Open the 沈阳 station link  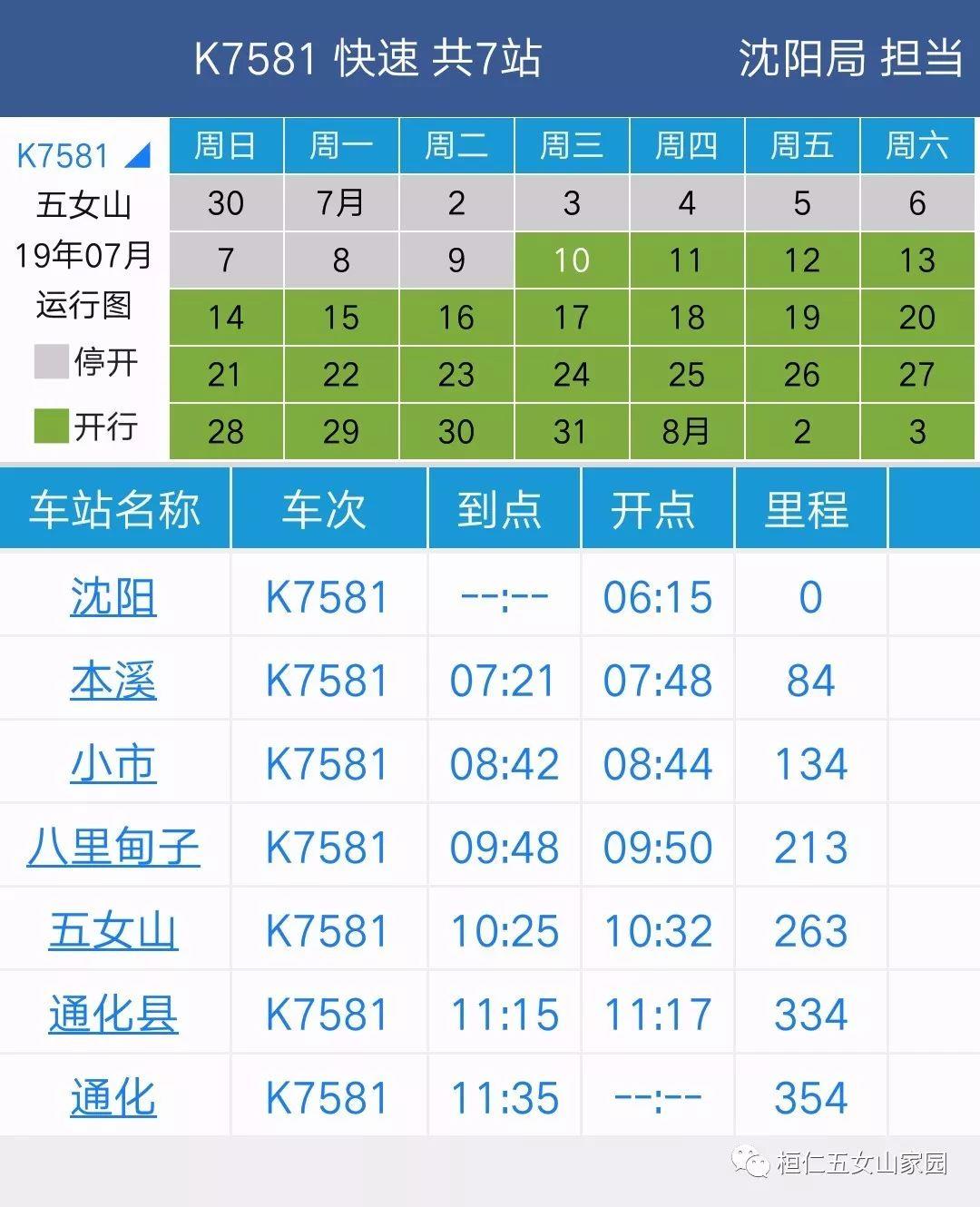[x=113, y=597]
